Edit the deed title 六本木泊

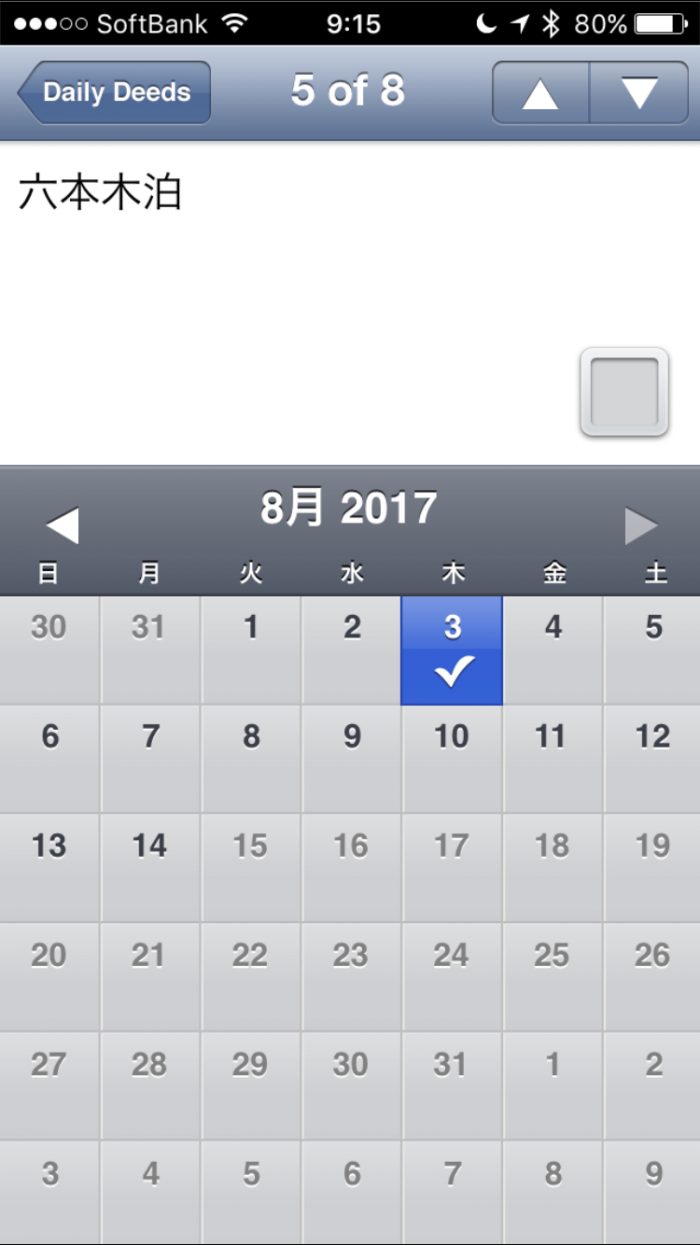tap(100, 192)
